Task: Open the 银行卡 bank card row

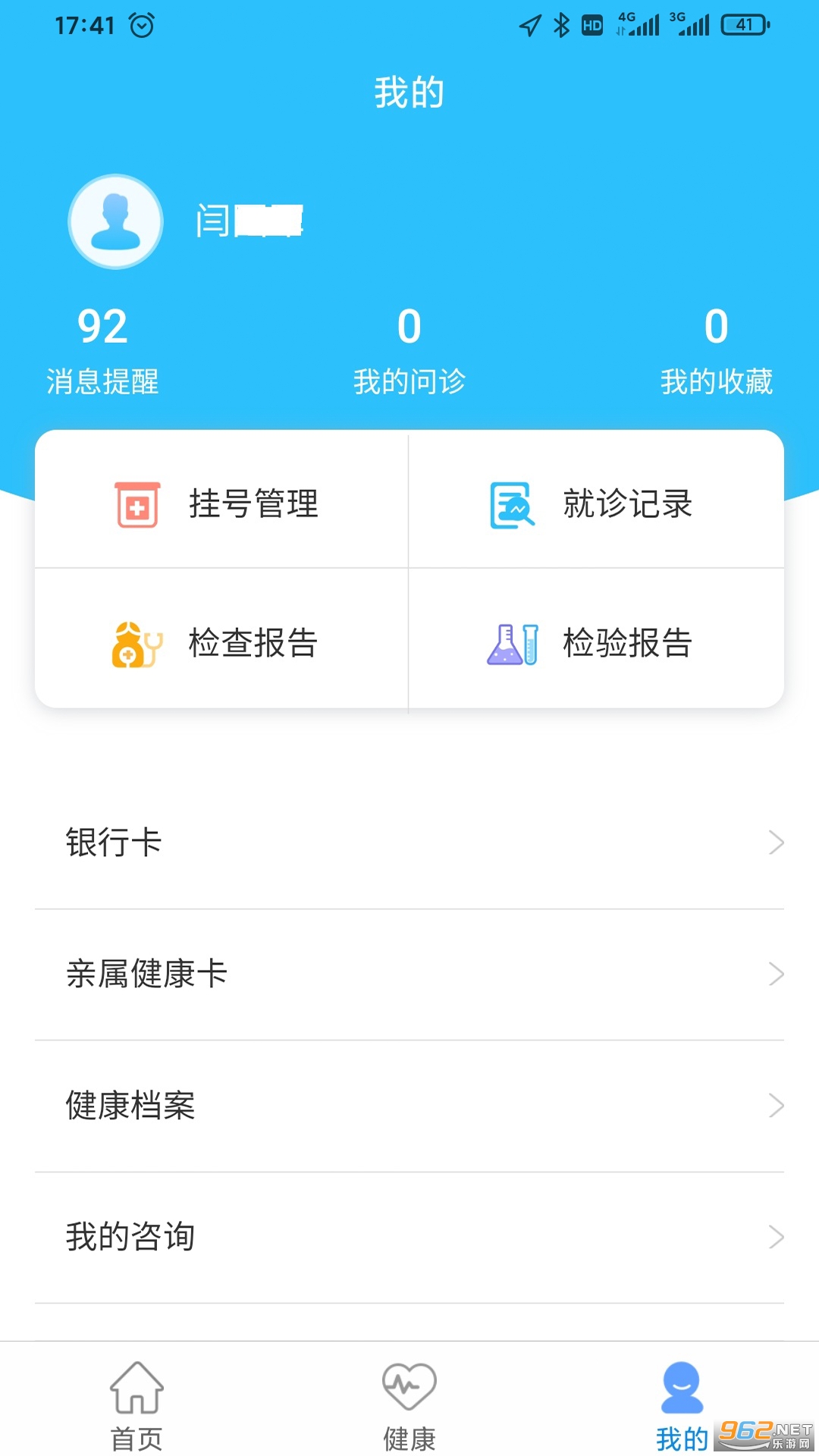Action: (x=409, y=843)
